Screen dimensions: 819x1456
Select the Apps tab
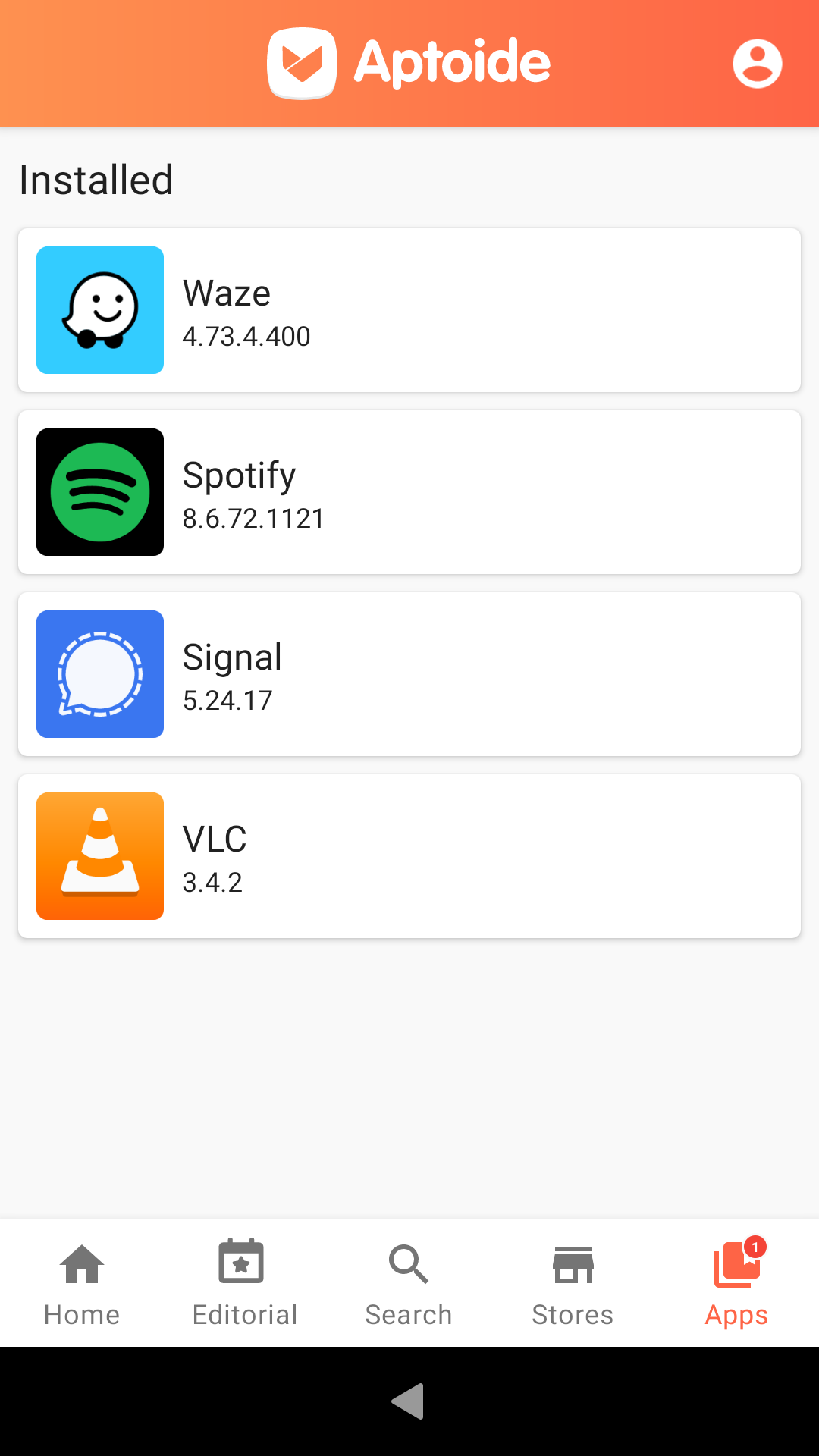pos(736,1283)
